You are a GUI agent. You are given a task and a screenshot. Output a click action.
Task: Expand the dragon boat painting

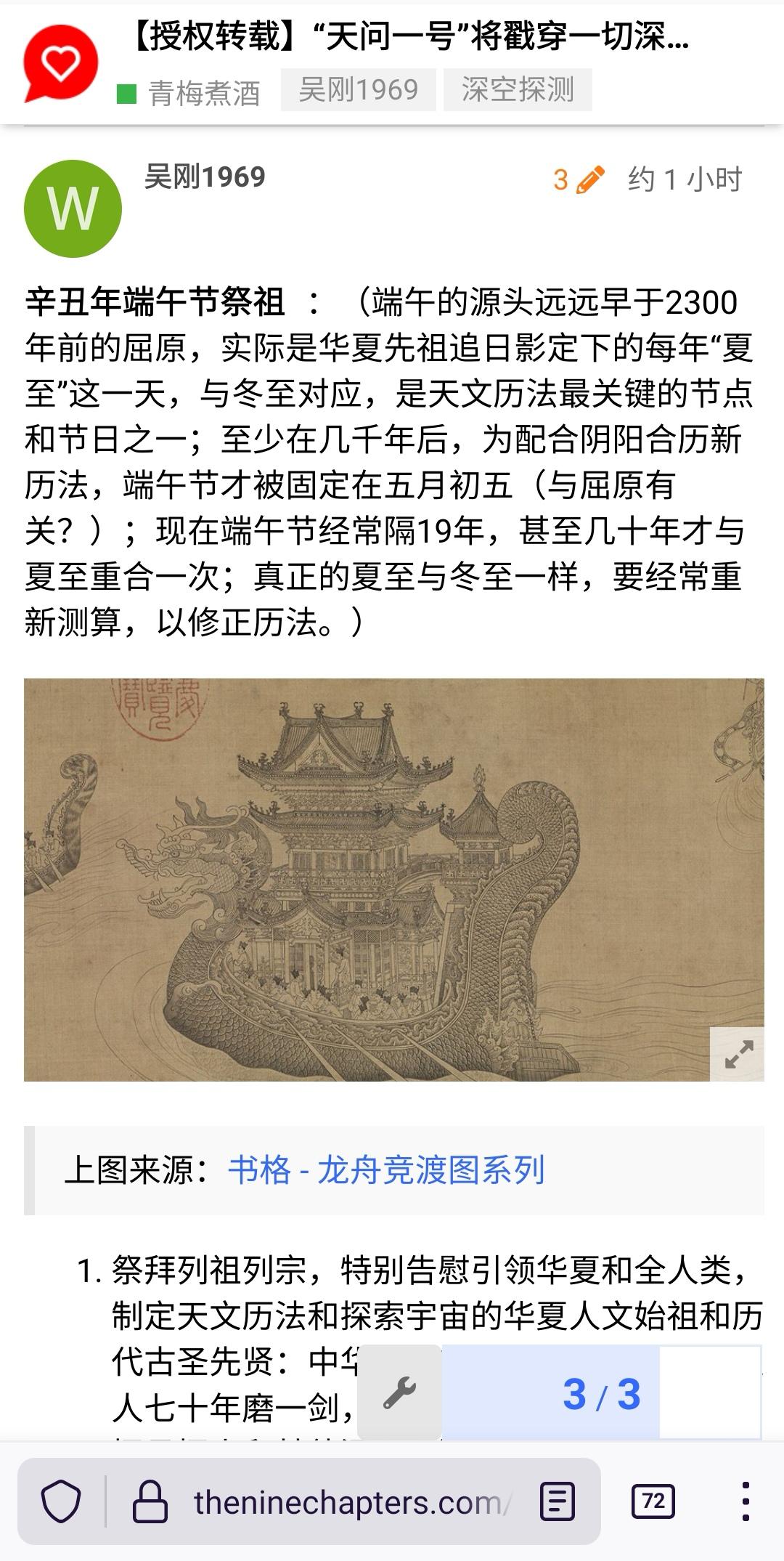[737, 1054]
